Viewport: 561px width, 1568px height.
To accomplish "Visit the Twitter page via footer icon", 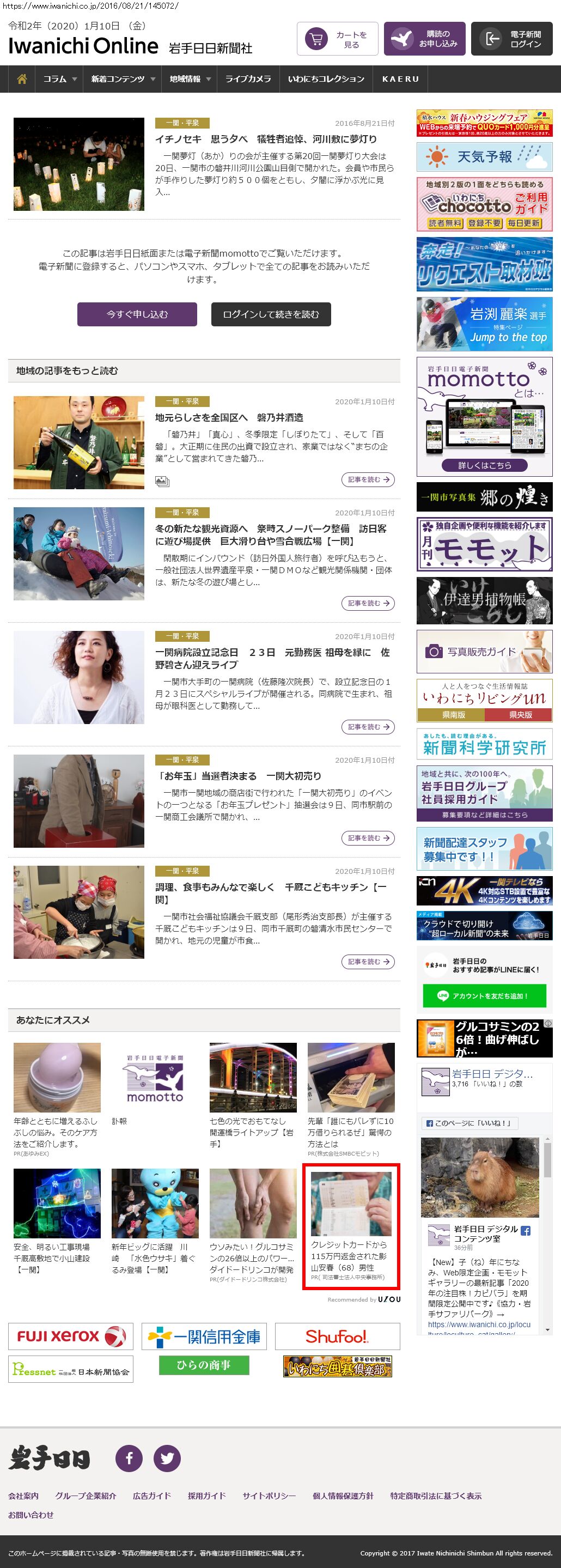I will [167, 1458].
